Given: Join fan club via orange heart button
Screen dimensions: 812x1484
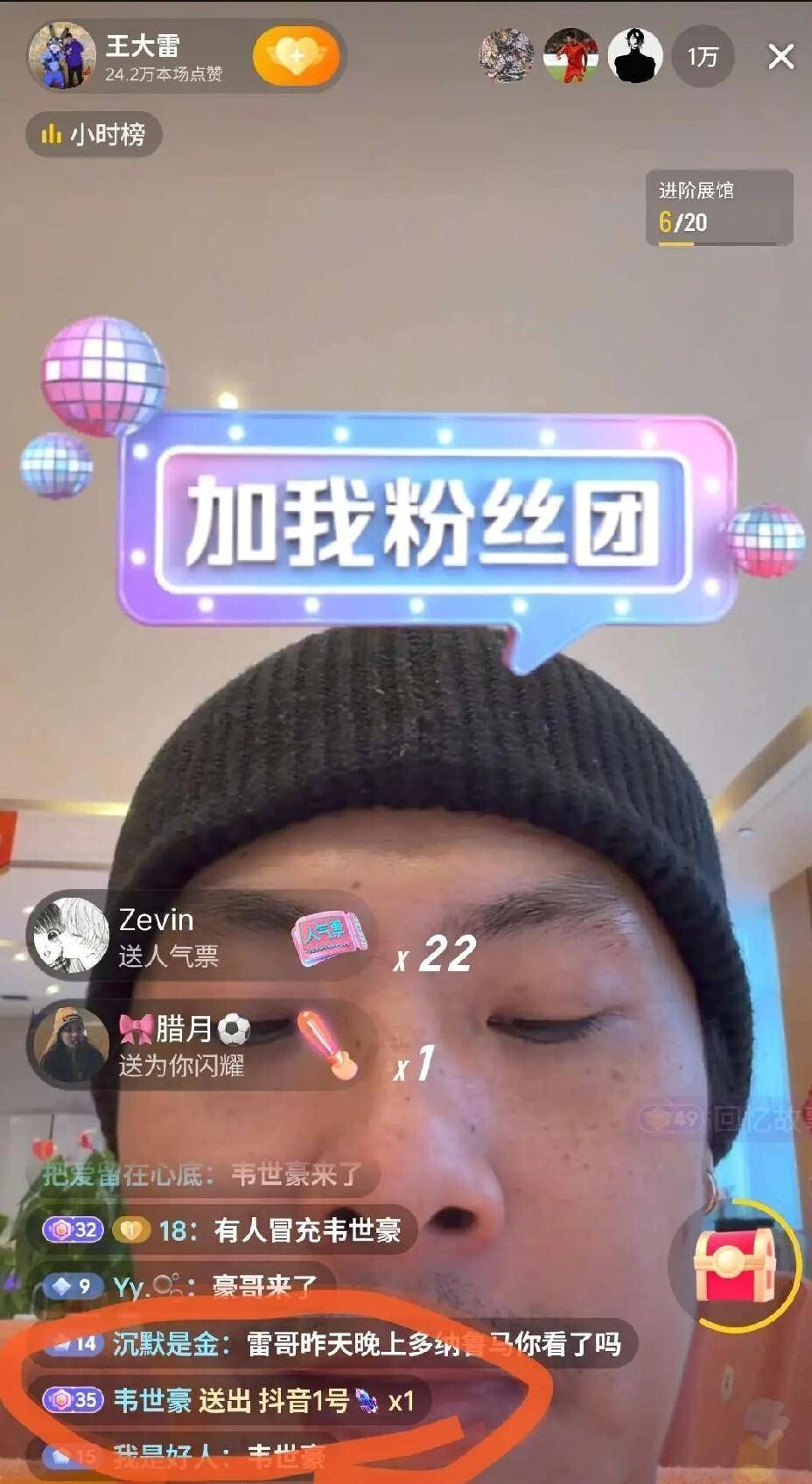Looking at the screenshot, I should (x=297, y=56).
